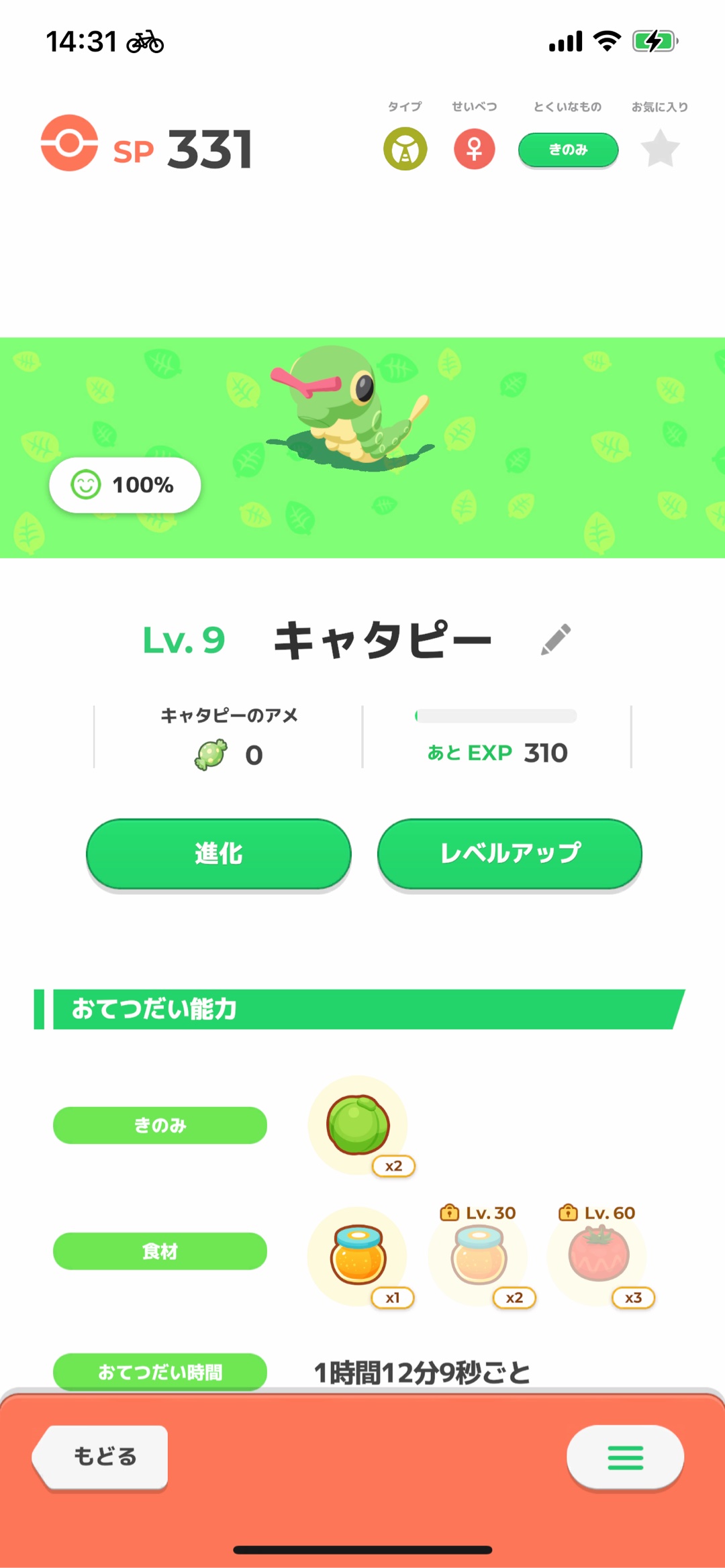Tap the 進化 button to evolve
Screen dimensions: 725x1568
(218, 853)
